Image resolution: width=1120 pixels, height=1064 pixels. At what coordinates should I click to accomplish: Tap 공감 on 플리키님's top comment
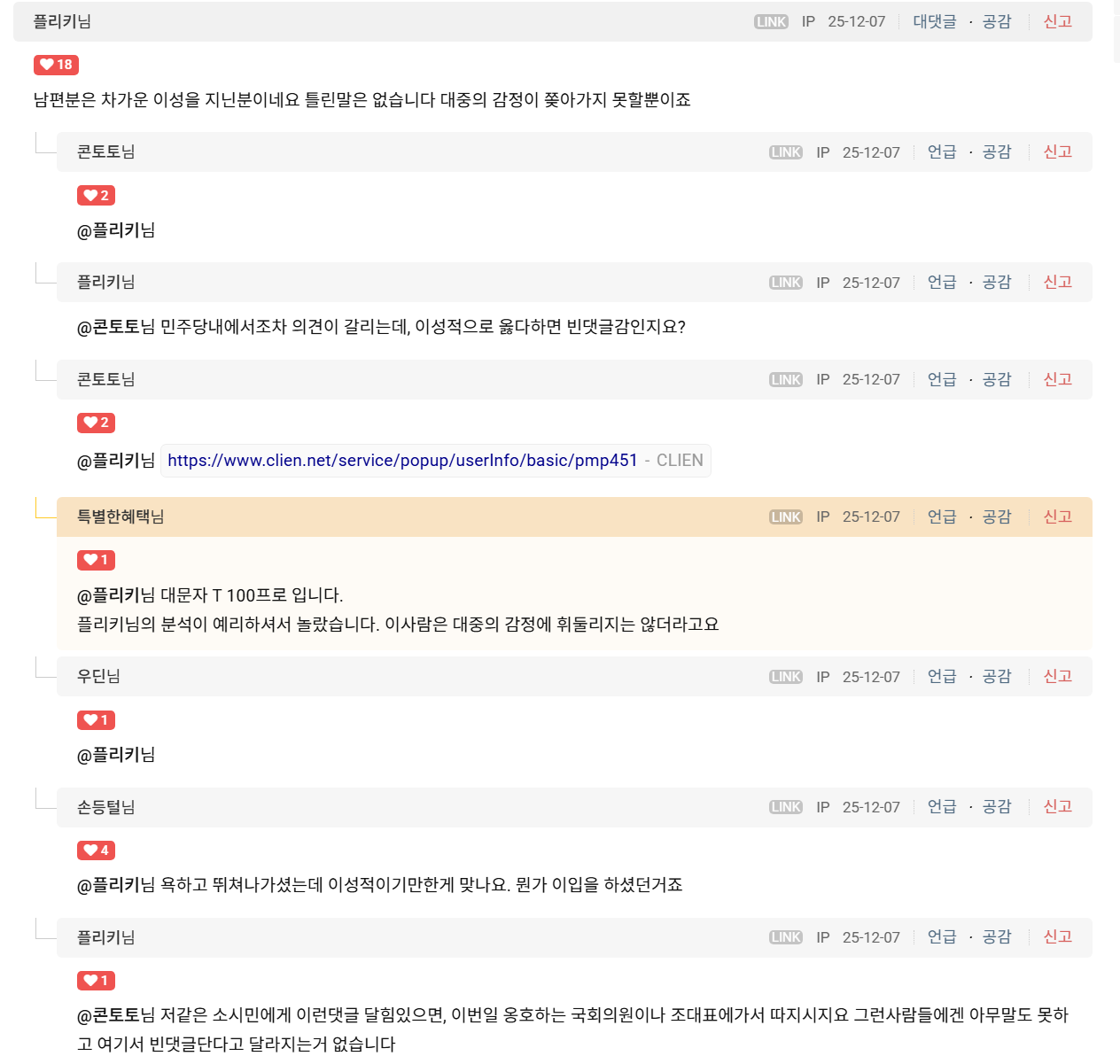point(997,21)
